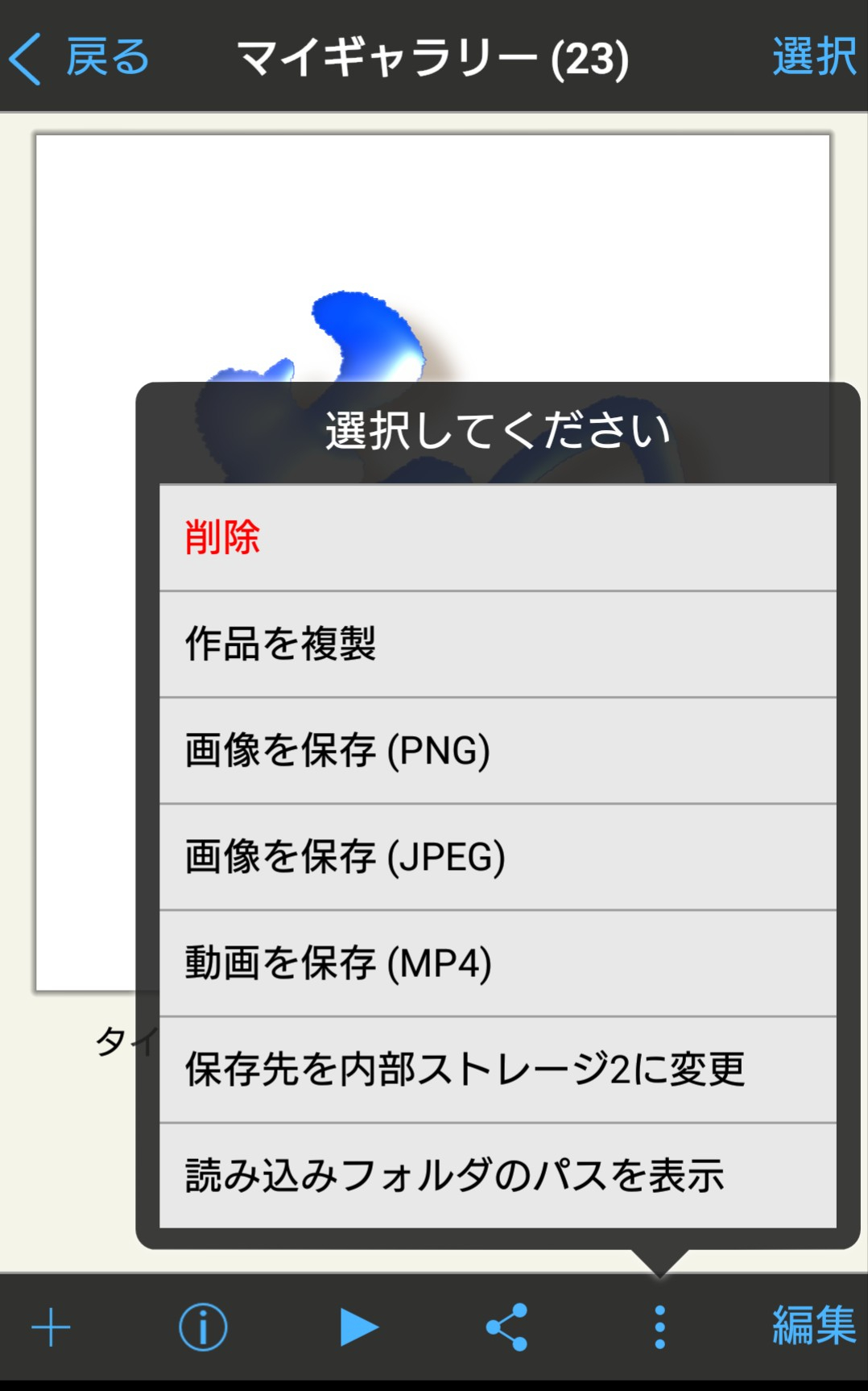Go back with the 戻る button

click(81, 58)
